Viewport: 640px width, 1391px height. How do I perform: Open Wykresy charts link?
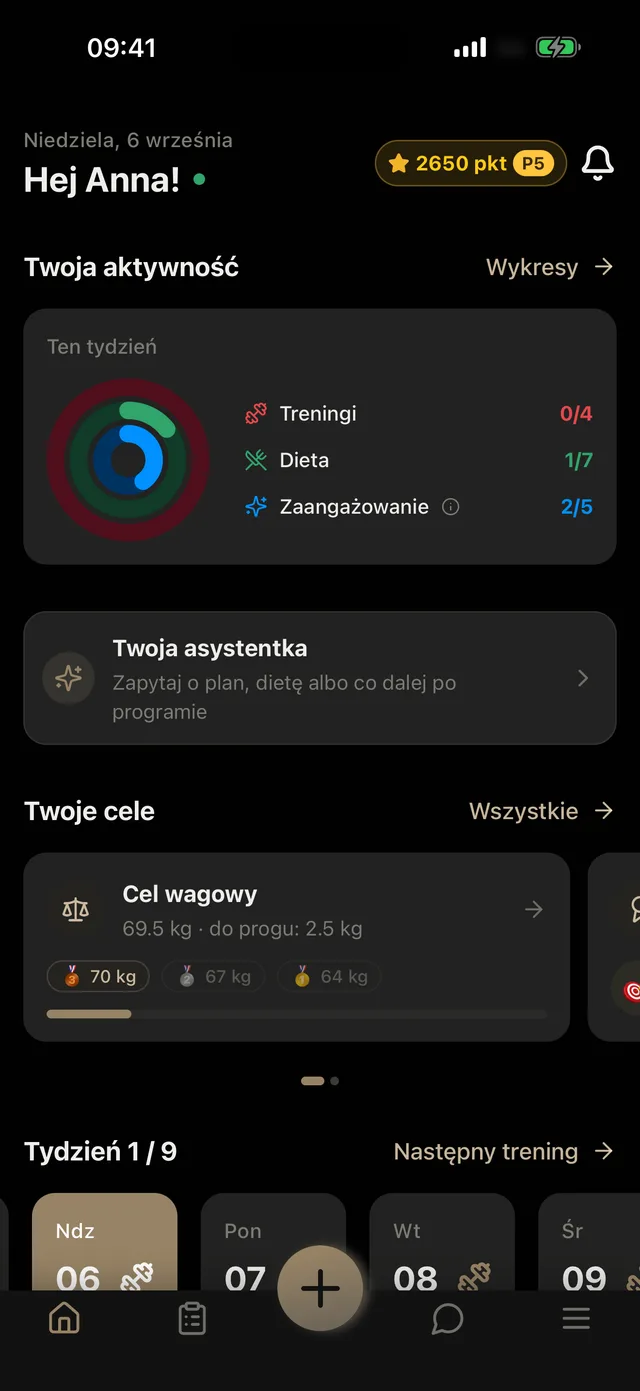(550, 267)
